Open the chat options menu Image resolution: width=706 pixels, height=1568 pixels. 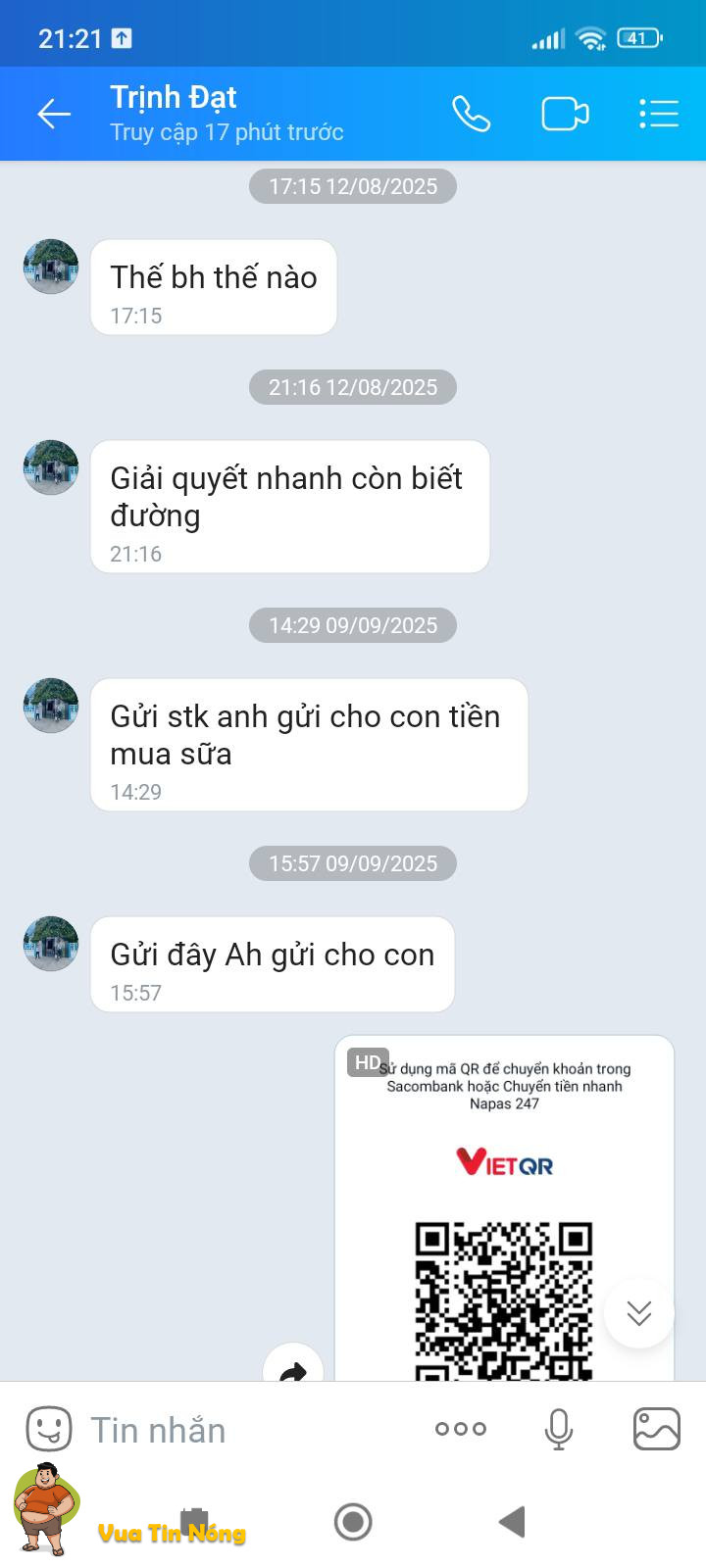tap(659, 115)
